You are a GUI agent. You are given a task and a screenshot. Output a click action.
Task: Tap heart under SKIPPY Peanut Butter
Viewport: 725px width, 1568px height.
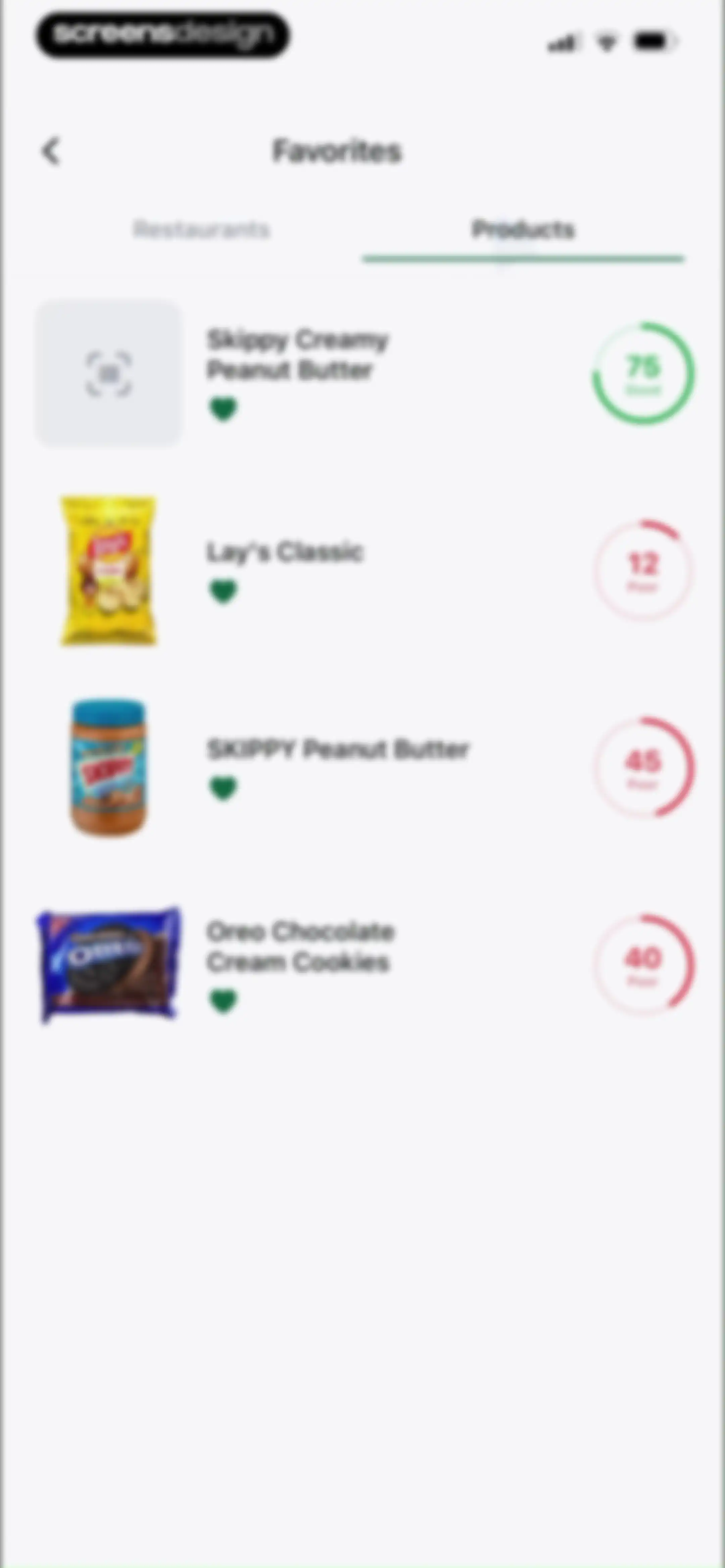[x=223, y=788]
